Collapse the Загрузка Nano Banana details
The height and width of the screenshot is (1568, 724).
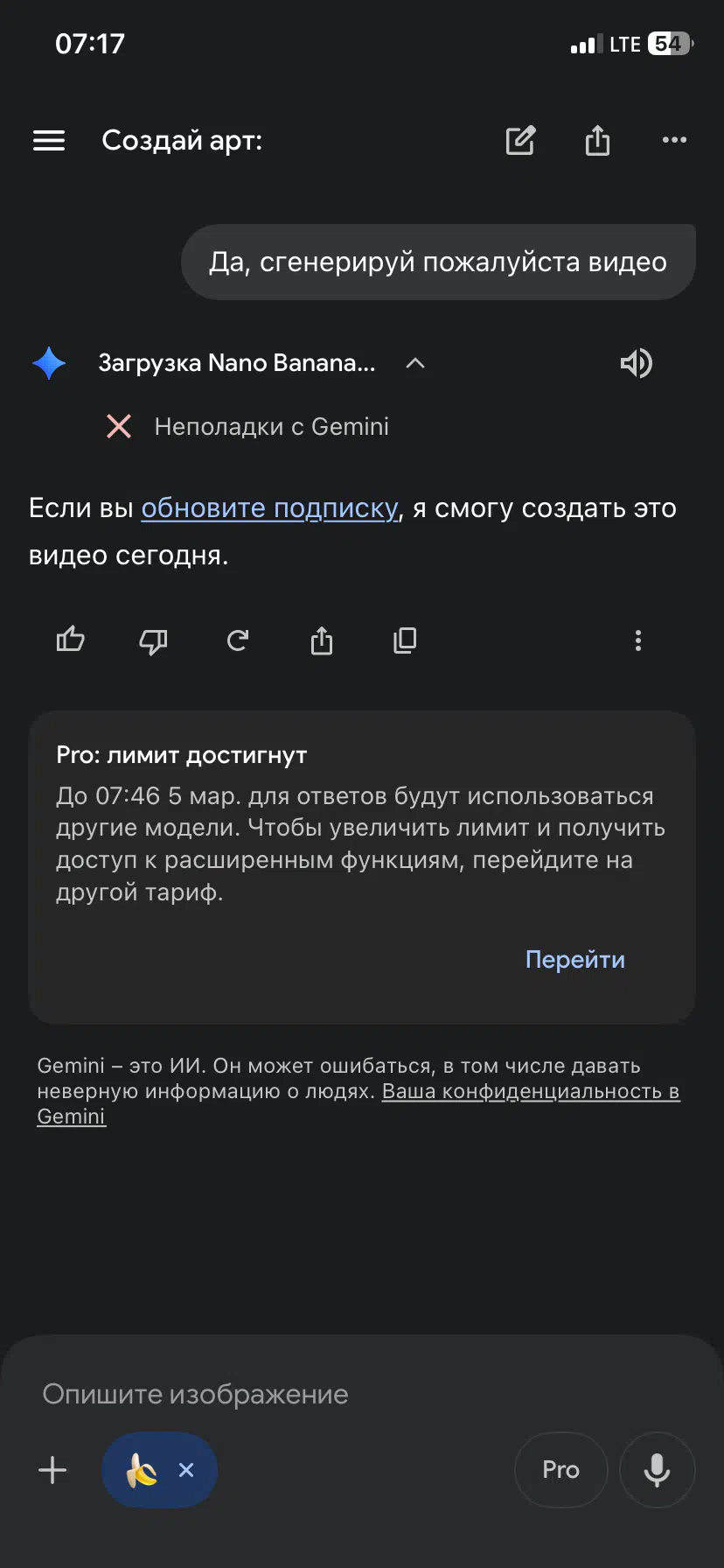point(415,363)
